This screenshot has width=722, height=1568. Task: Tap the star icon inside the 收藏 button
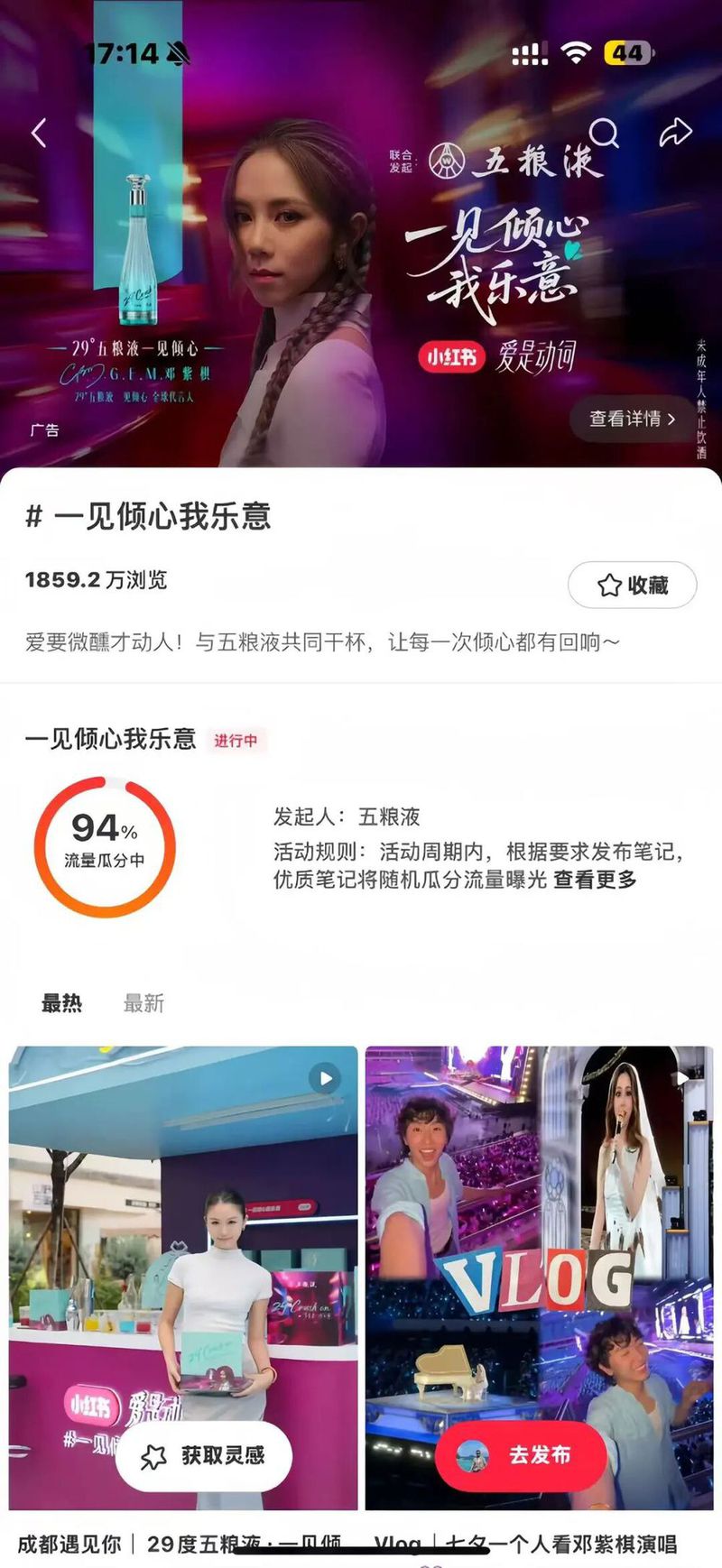tap(607, 585)
